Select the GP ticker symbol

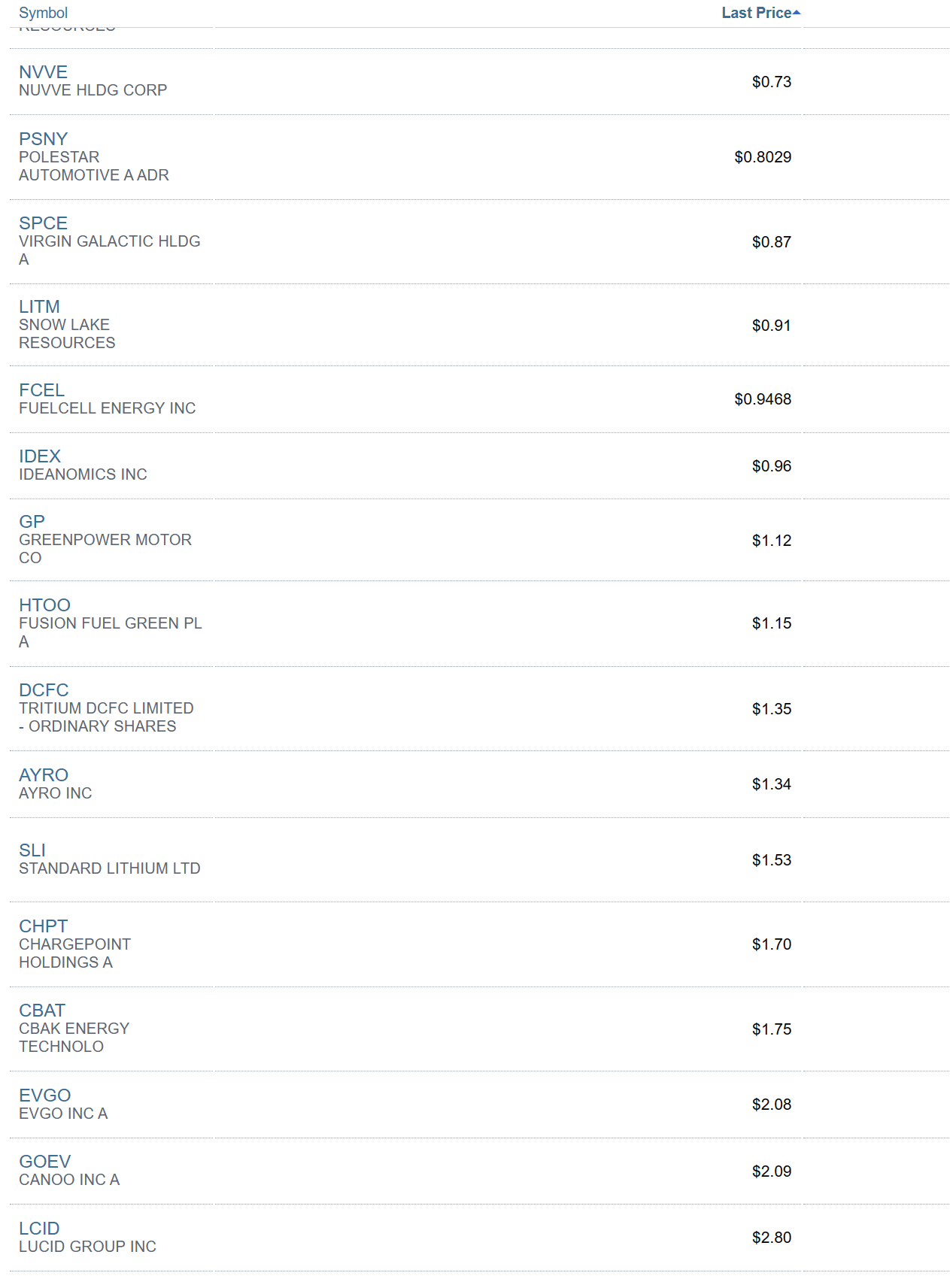(x=32, y=522)
